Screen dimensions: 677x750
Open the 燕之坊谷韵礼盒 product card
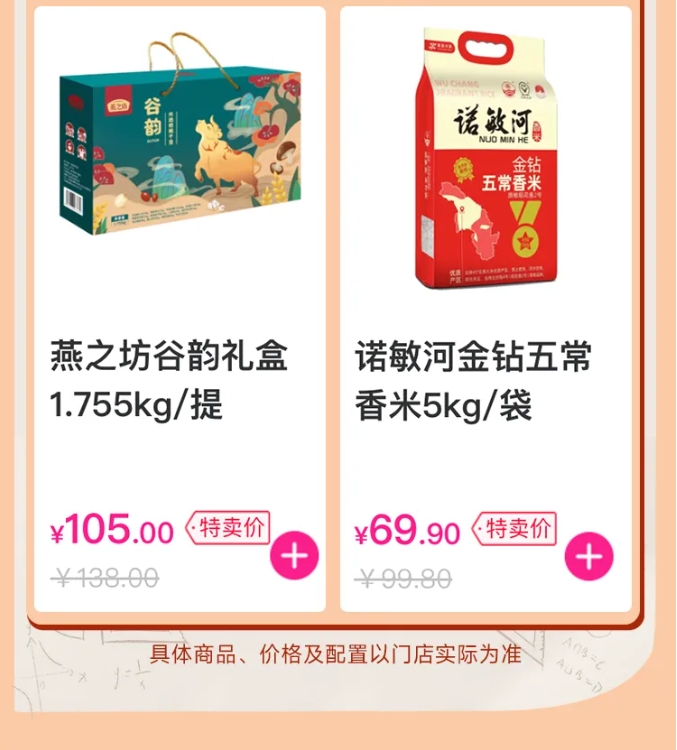tap(180, 300)
